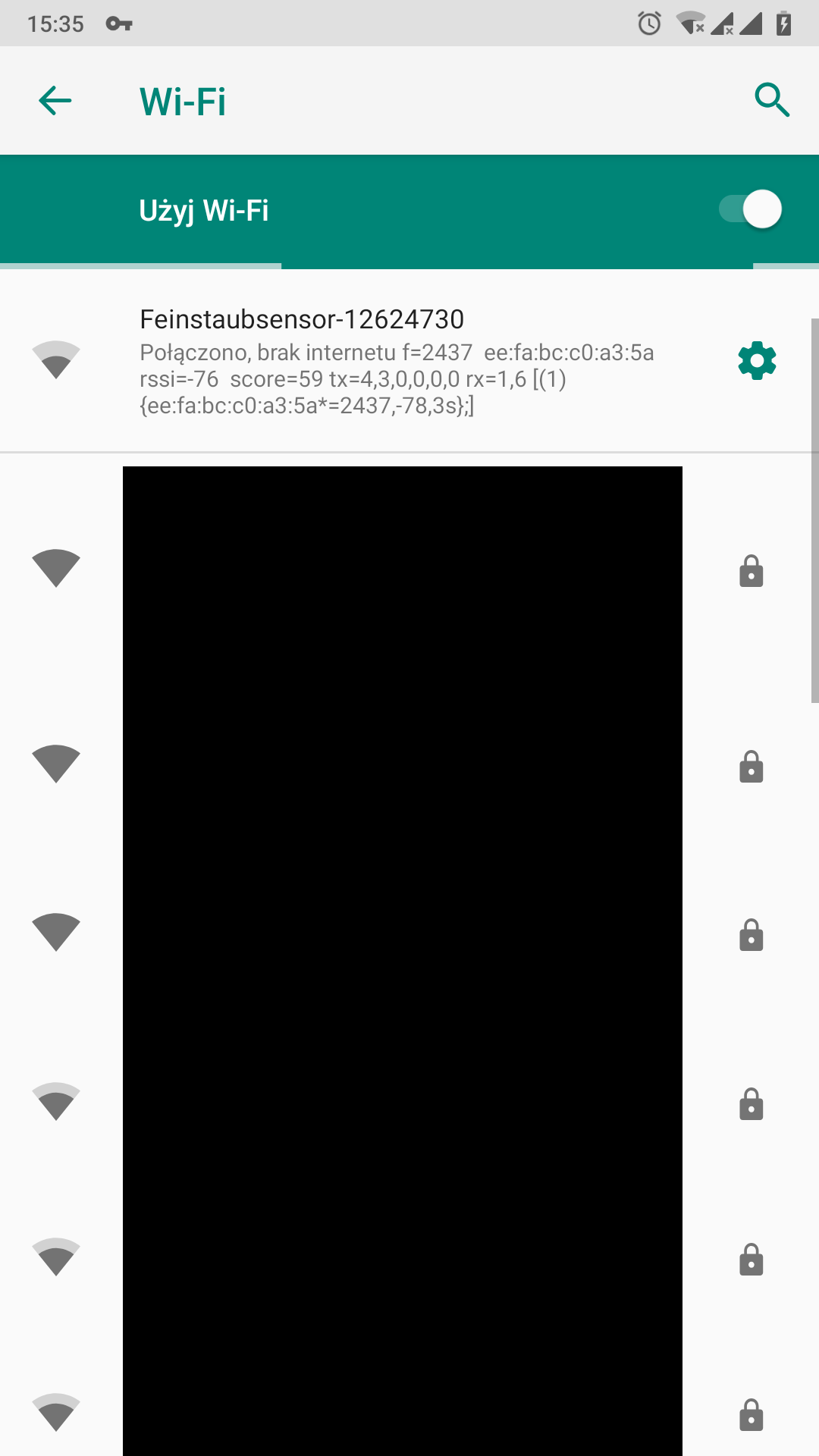Go back from the Wi-Fi screen

(55, 100)
